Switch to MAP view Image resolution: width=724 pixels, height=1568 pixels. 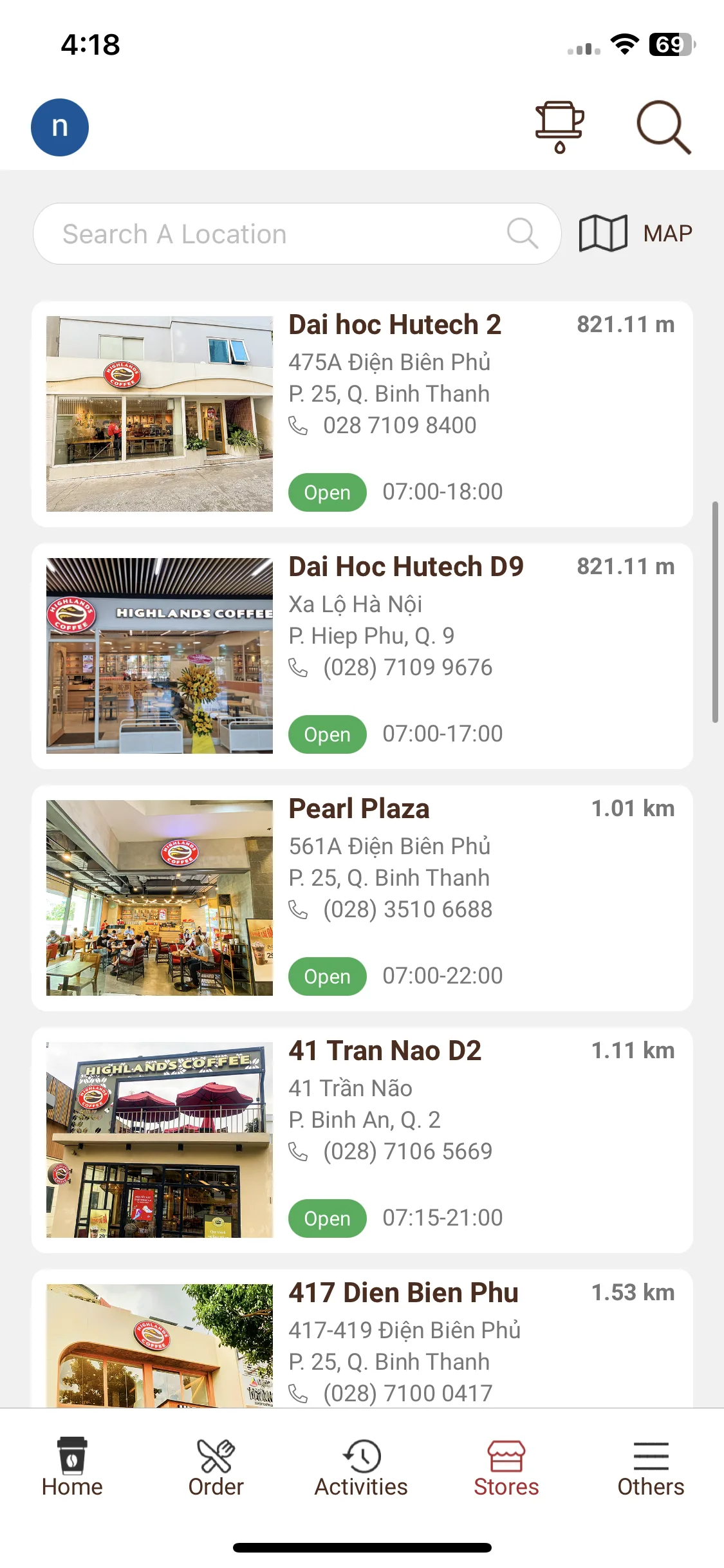tap(636, 233)
